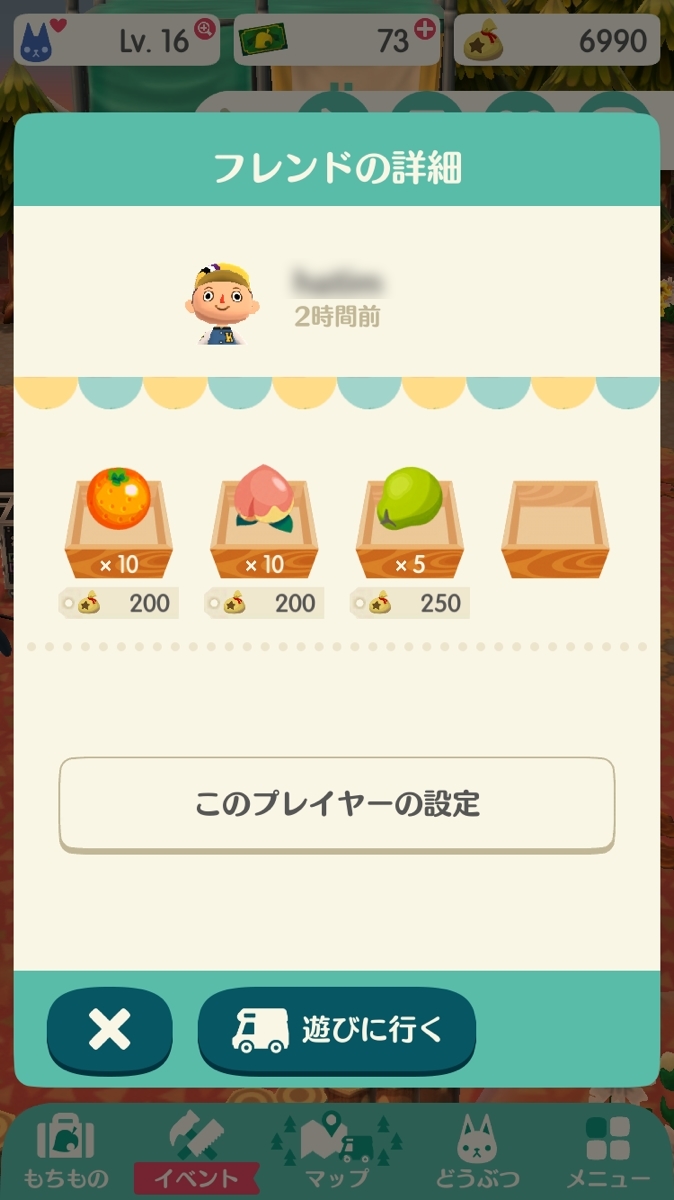Open the メニュー menu tab
The image size is (674, 1200).
[607, 1150]
